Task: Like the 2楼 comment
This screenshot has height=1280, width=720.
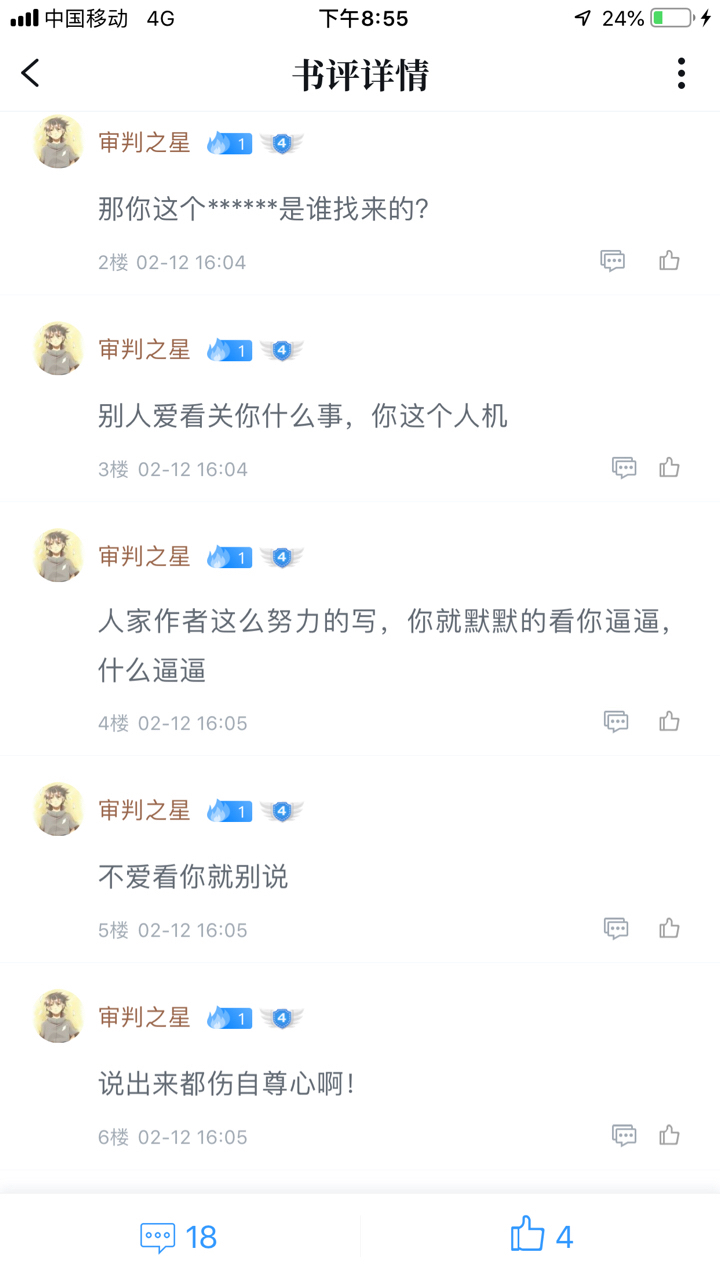Action: pyautogui.click(x=669, y=261)
